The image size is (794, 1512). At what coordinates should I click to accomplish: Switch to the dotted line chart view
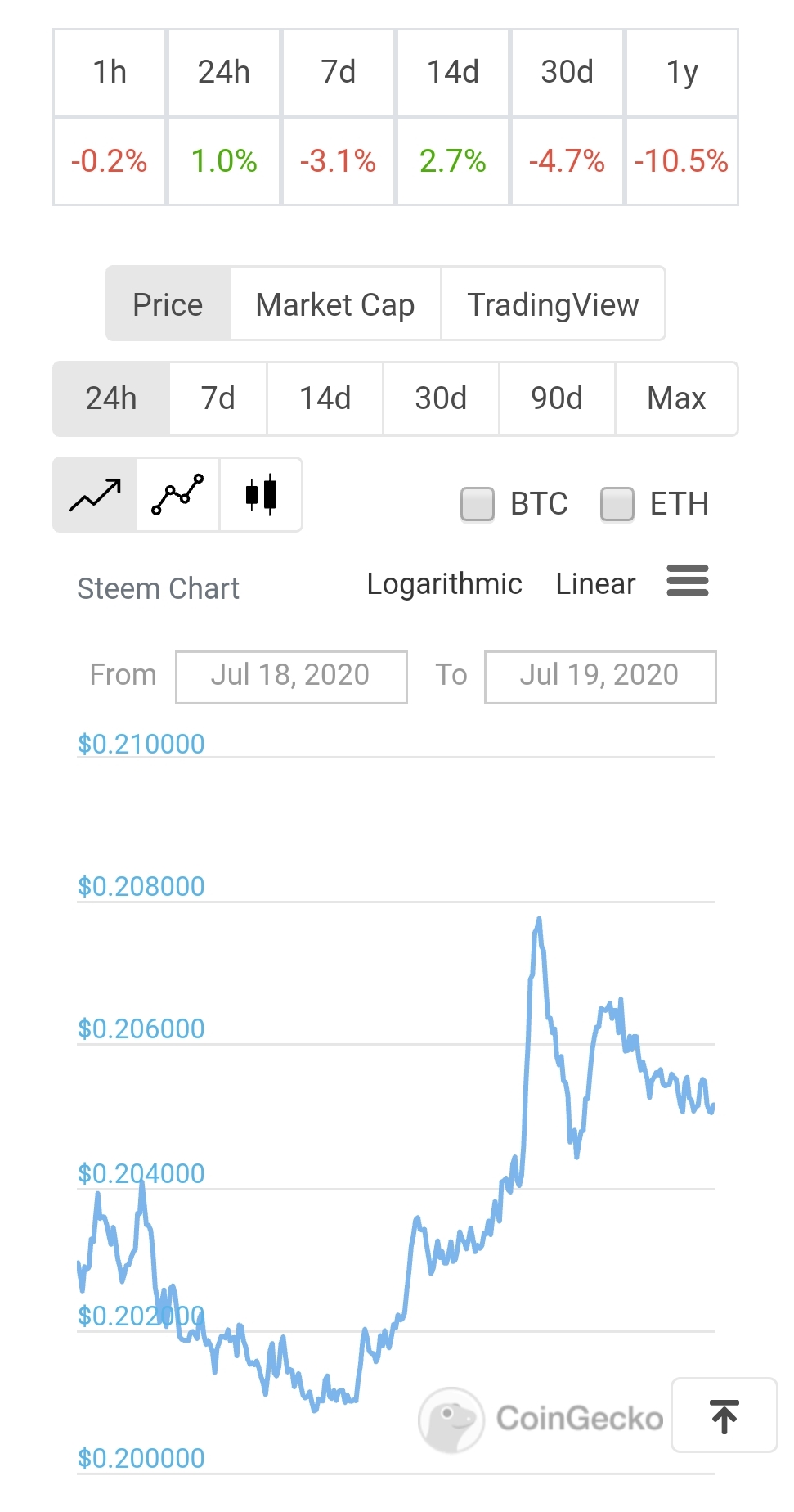coord(177,495)
